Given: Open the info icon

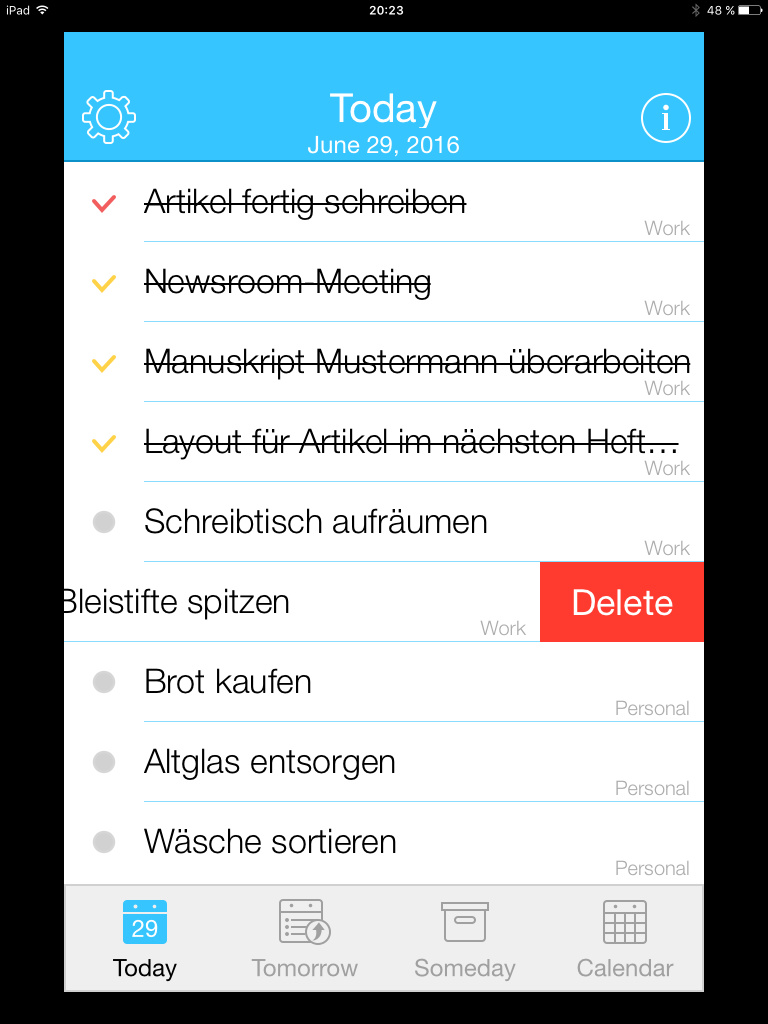Looking at the screenshot, I should point(666,119).
